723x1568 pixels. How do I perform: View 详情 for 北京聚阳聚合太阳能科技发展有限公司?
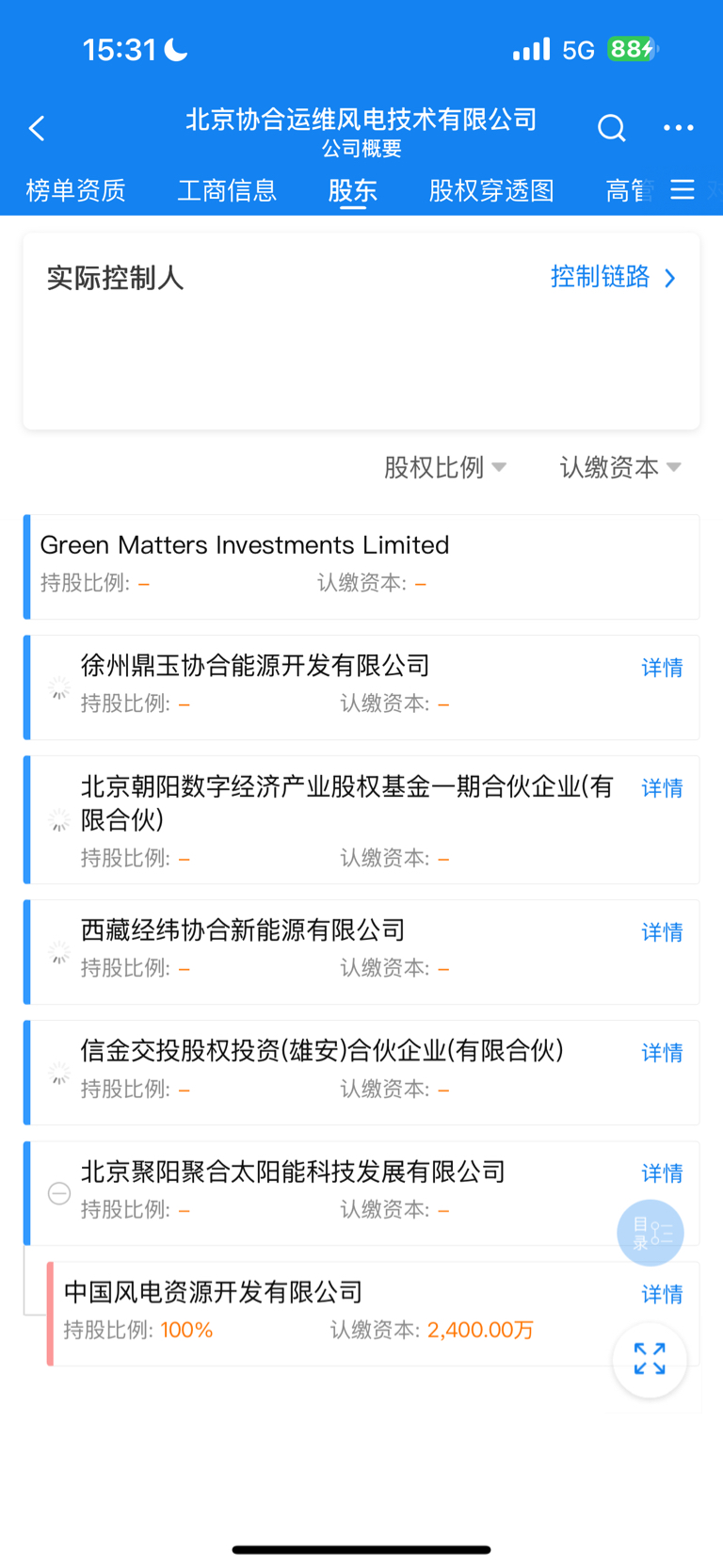(x=662, y=1173)
